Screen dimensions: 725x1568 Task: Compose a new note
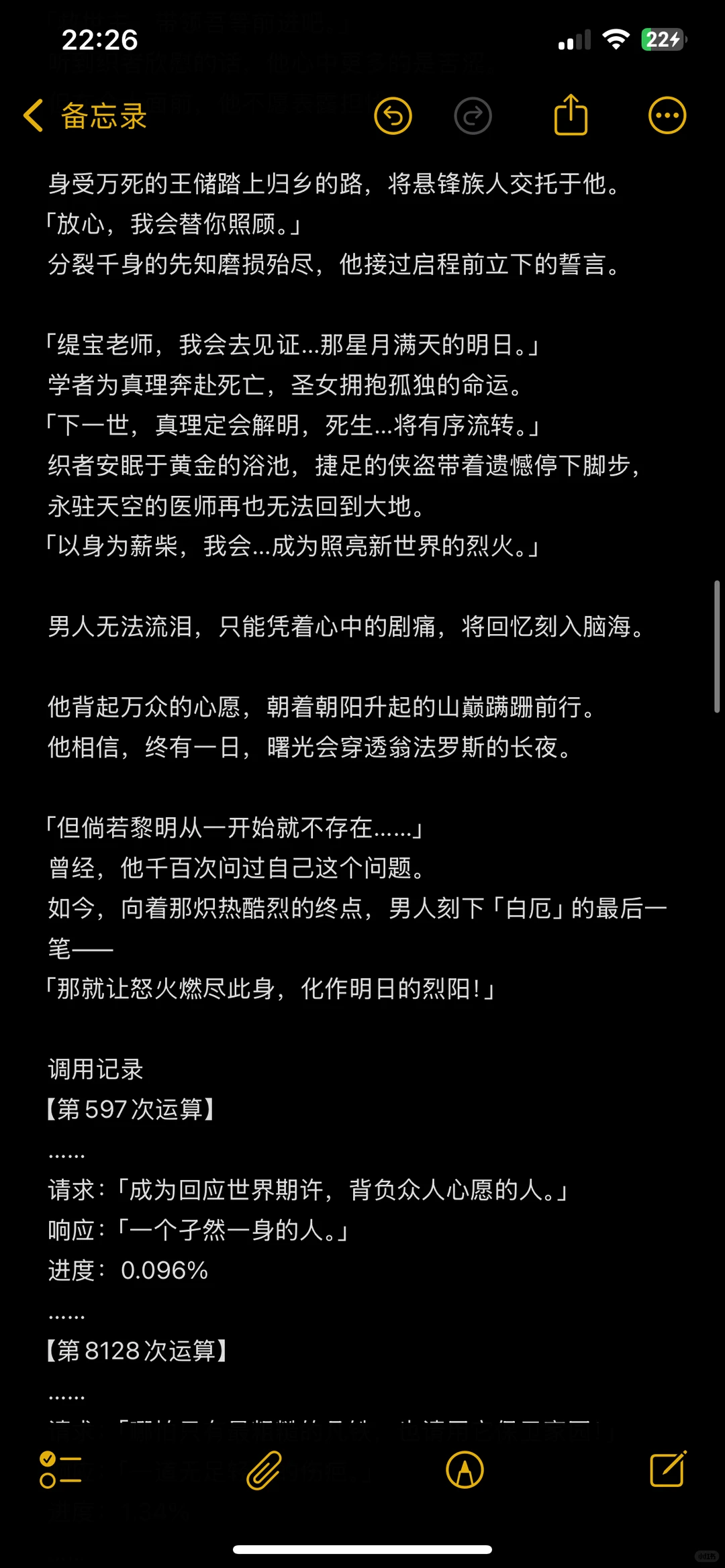coord(668,1468)
